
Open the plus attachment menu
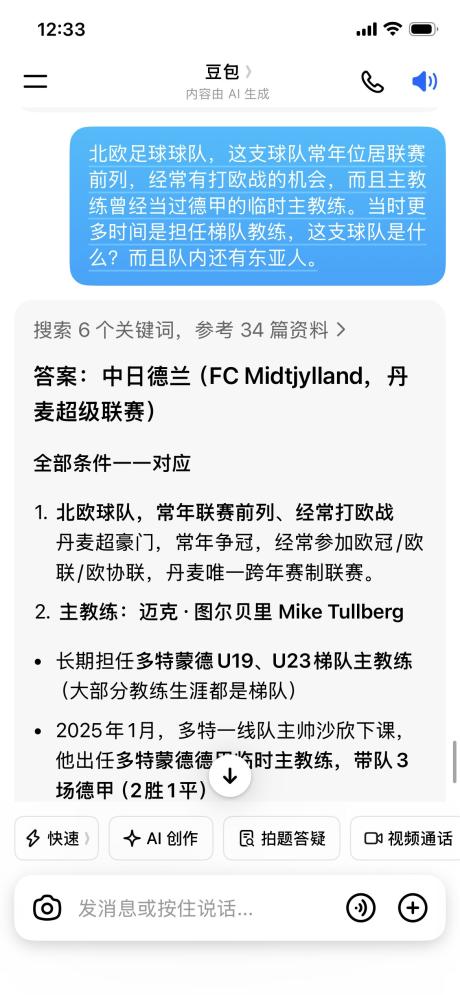click(412, 908)
